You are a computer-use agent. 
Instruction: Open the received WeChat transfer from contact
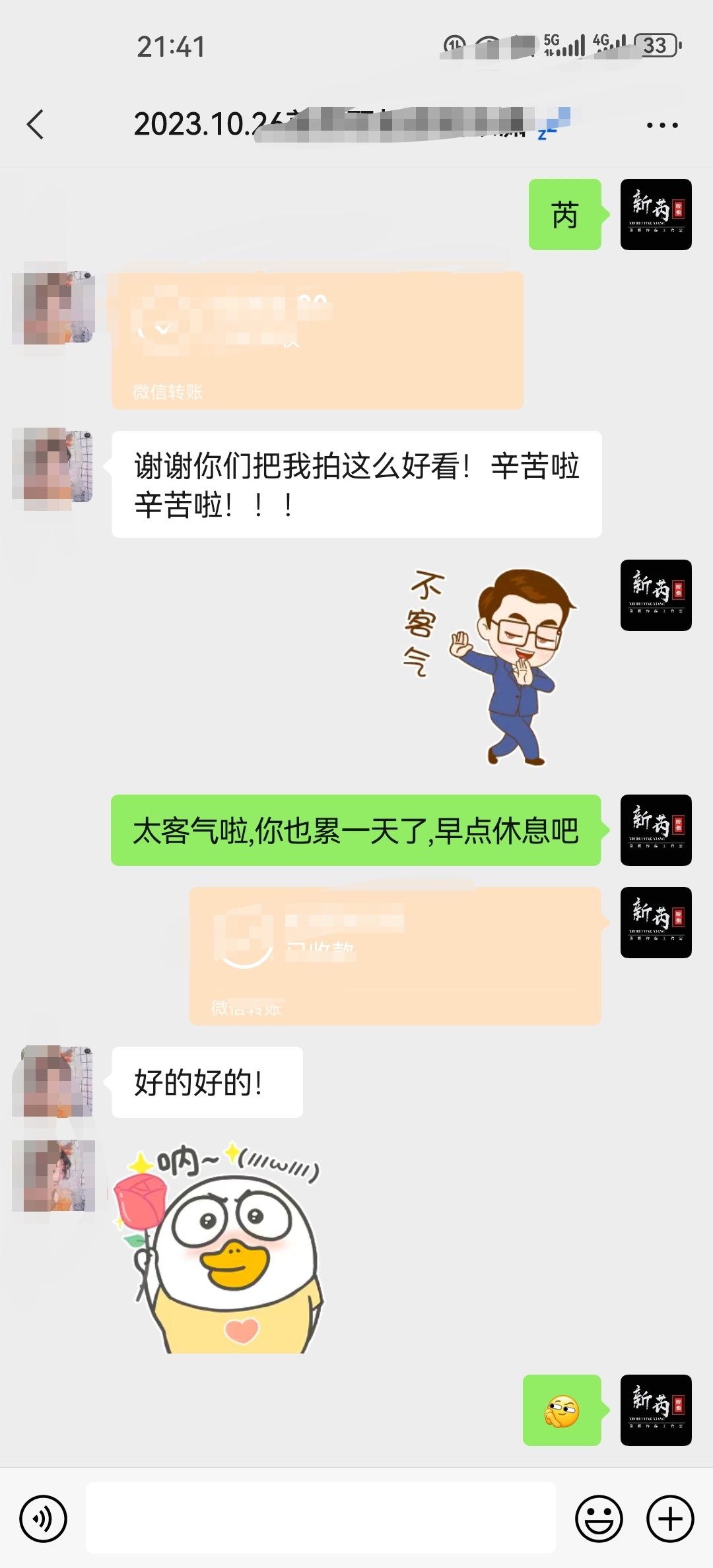coord(318,341)
